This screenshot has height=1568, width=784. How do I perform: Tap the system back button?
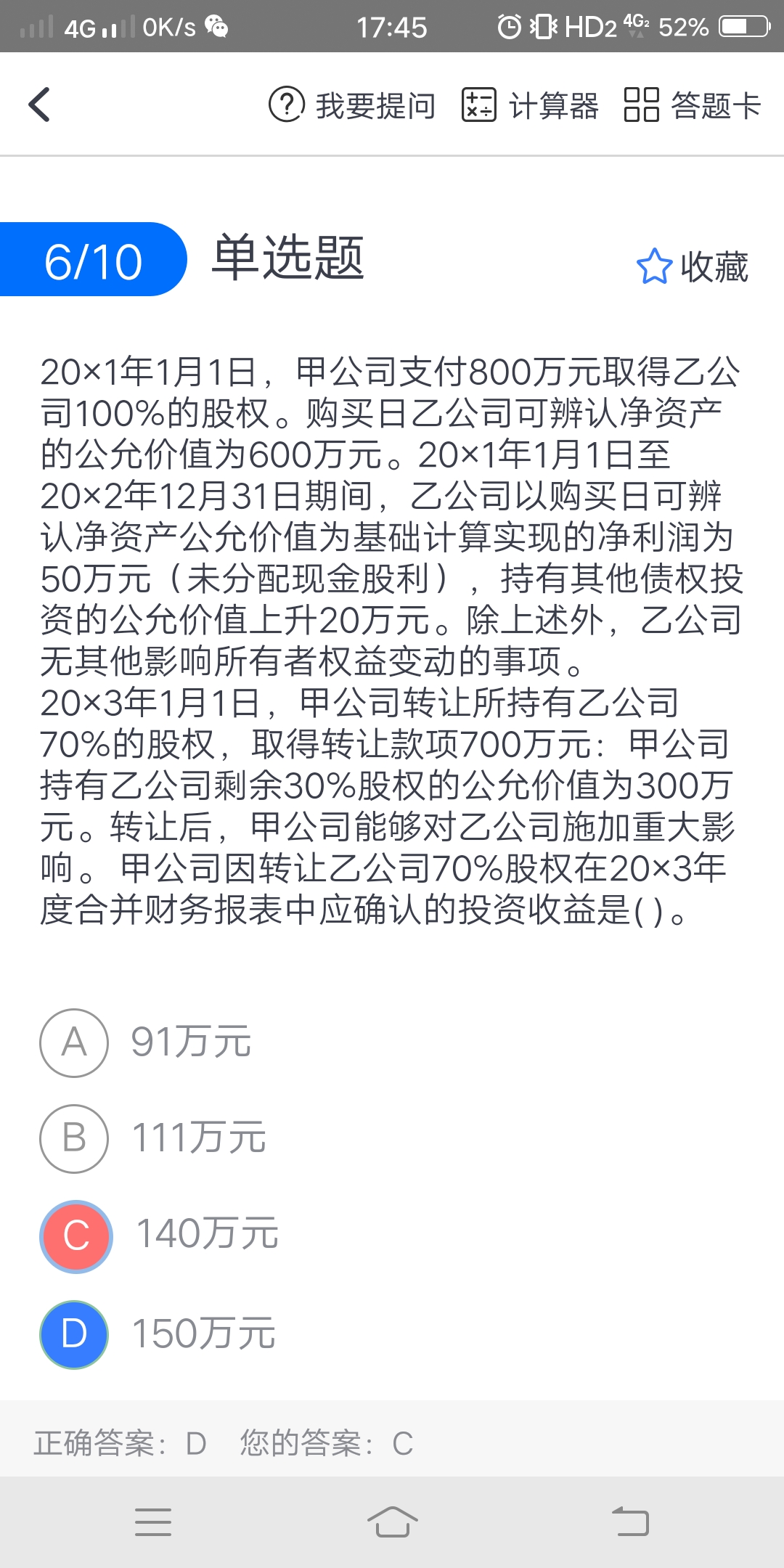tap(630, 1522)
